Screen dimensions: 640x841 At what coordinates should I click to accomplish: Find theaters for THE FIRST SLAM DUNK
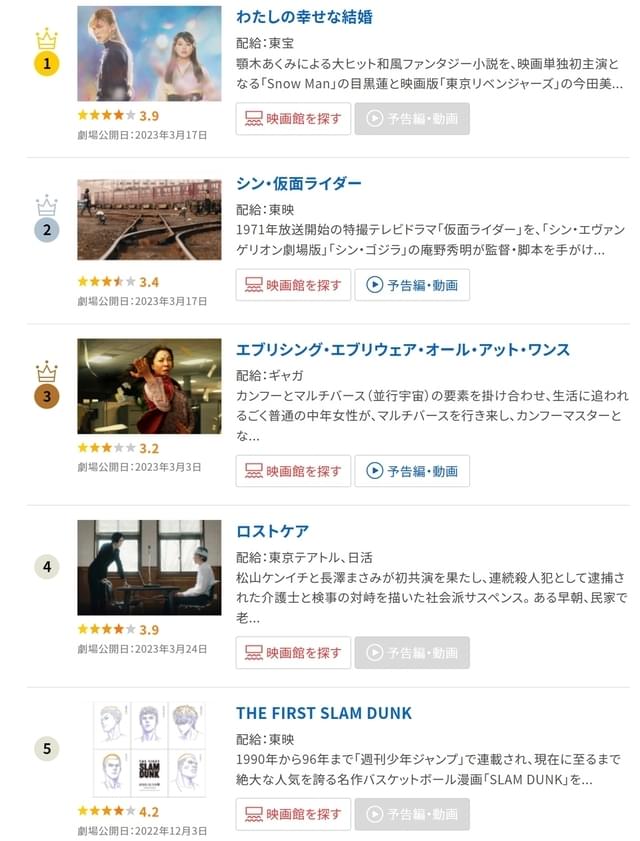(x=293, y=814)
